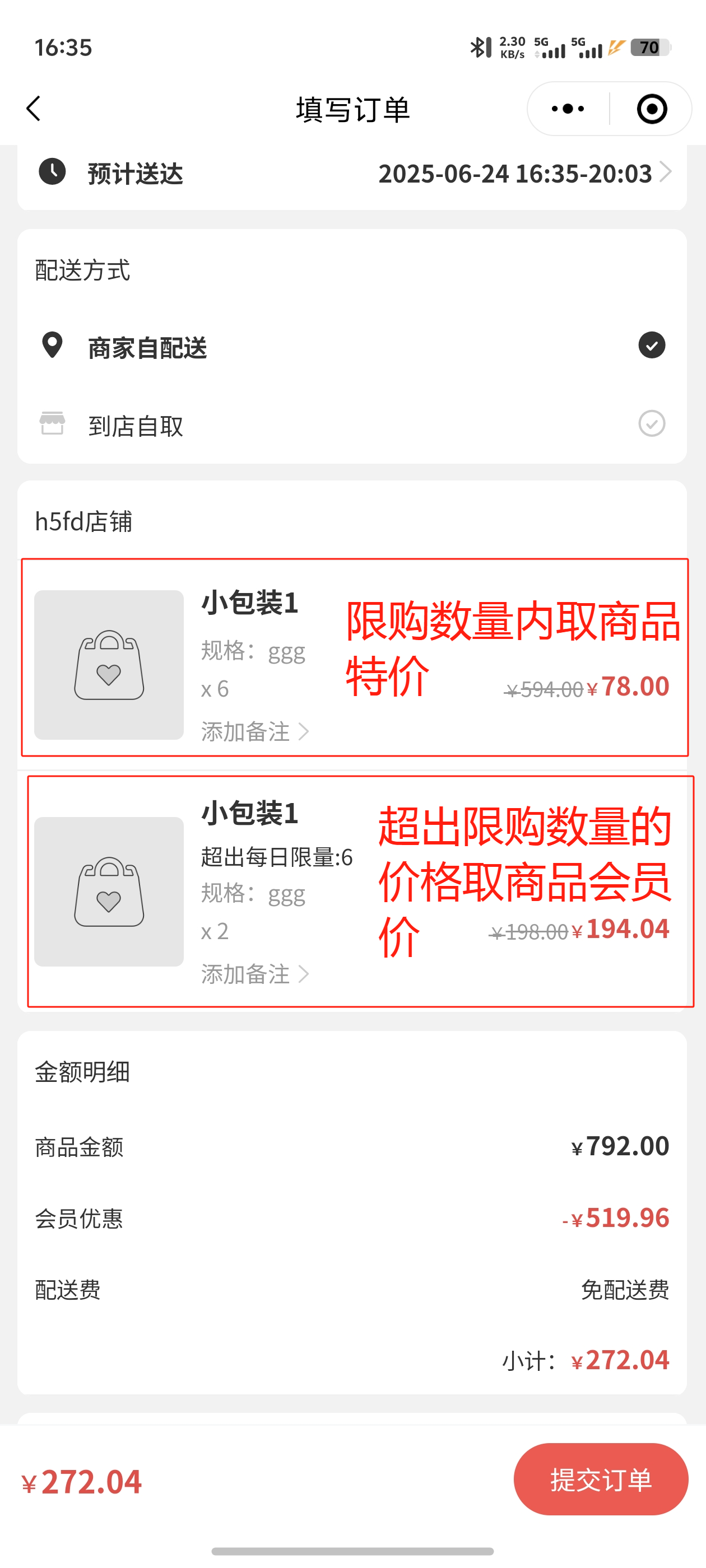Image resolution: width=706 pixels, height=1568 pixels.
Task: Close the mini program via the circle icon
Action: [651, 109]
